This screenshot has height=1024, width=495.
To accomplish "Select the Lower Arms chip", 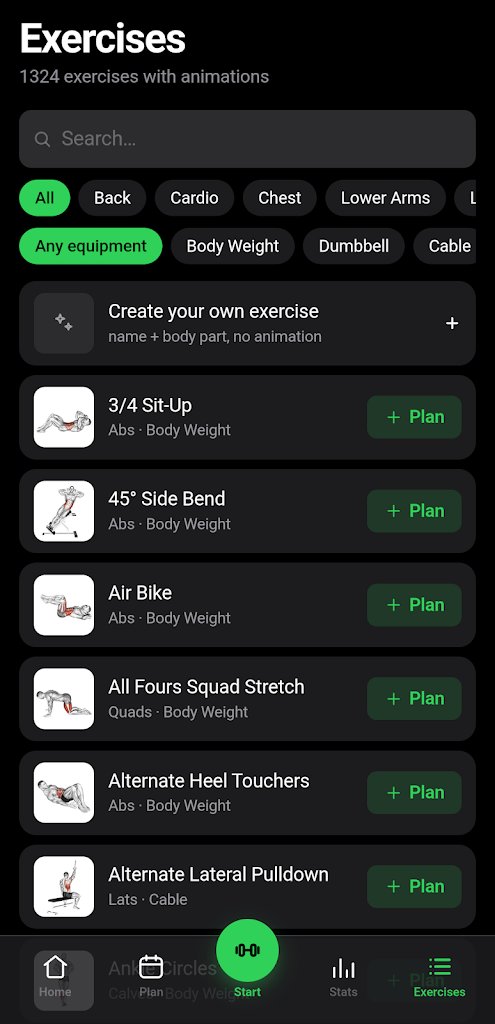I will [385, 198].
